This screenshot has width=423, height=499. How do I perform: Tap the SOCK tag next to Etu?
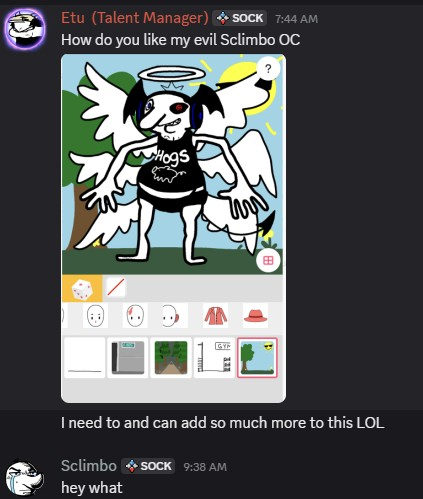tap(240, 18)
